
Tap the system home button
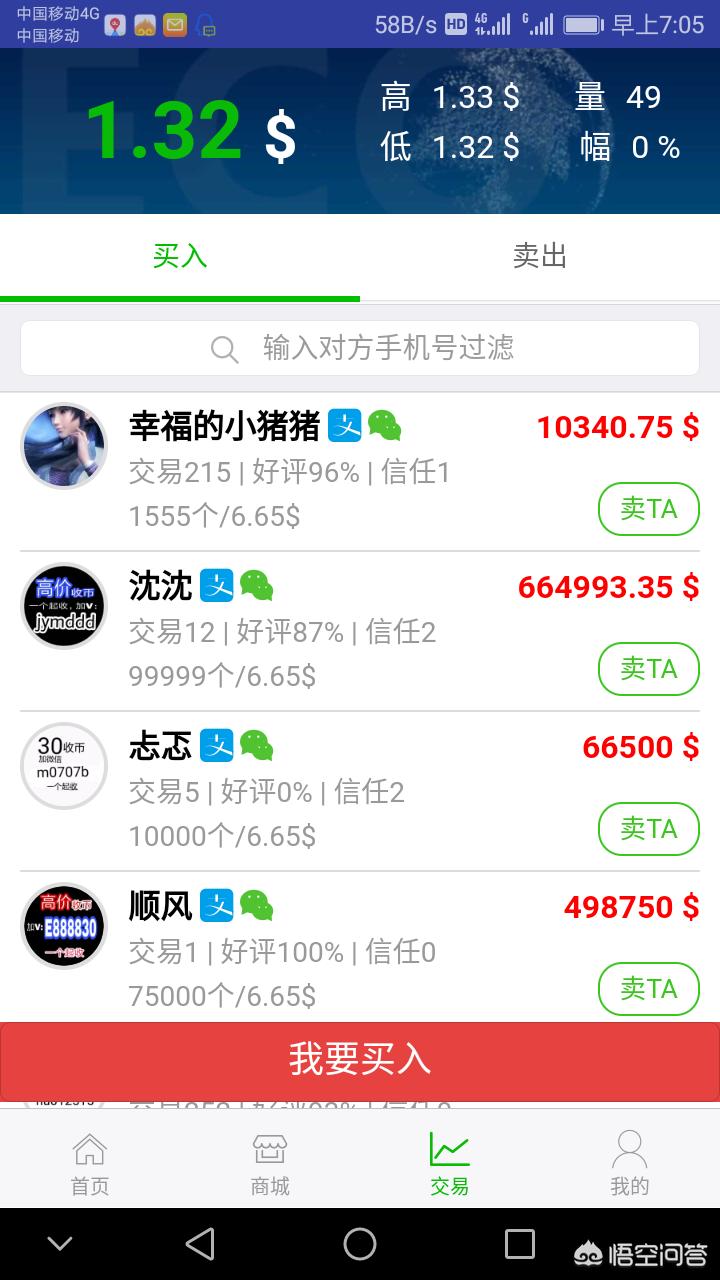[x=360, y=1244]
